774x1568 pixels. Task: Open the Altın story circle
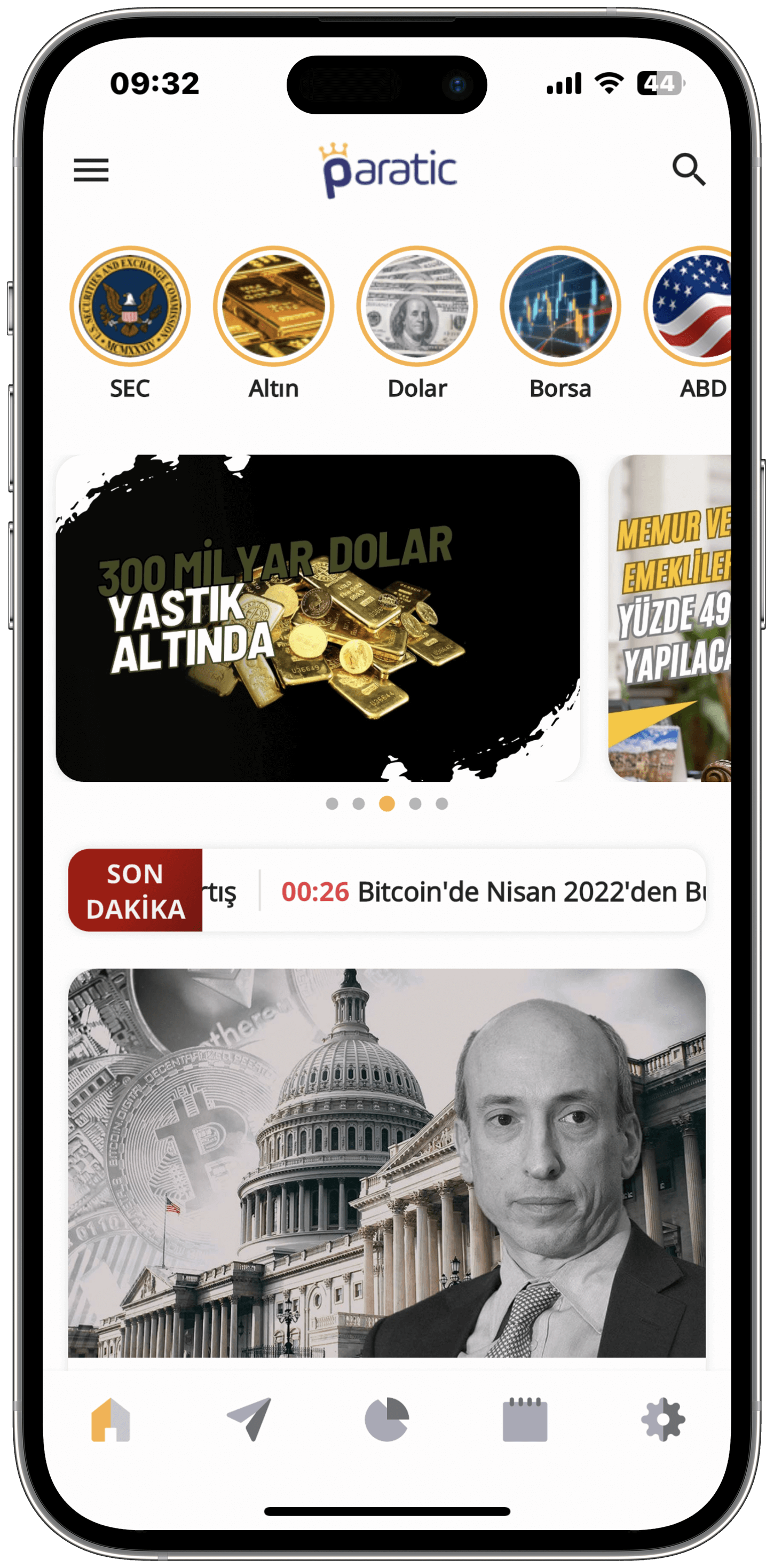(274, 306)
